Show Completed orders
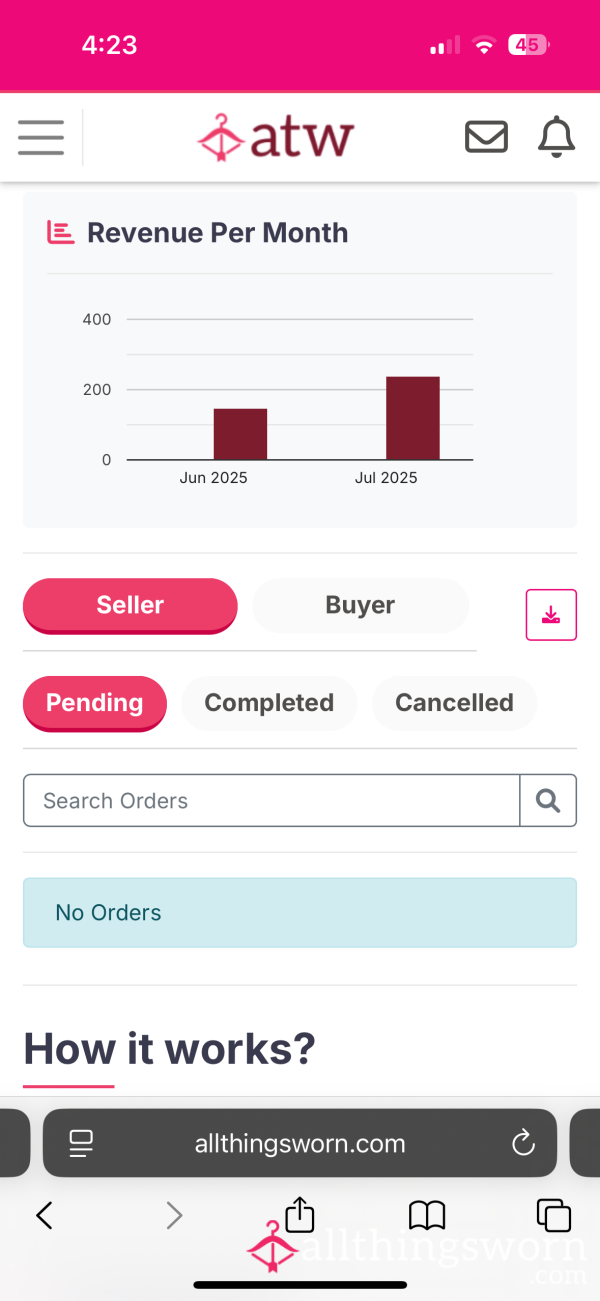The image size is (600, 1301). pyautogui.click(x=269, y=703)
